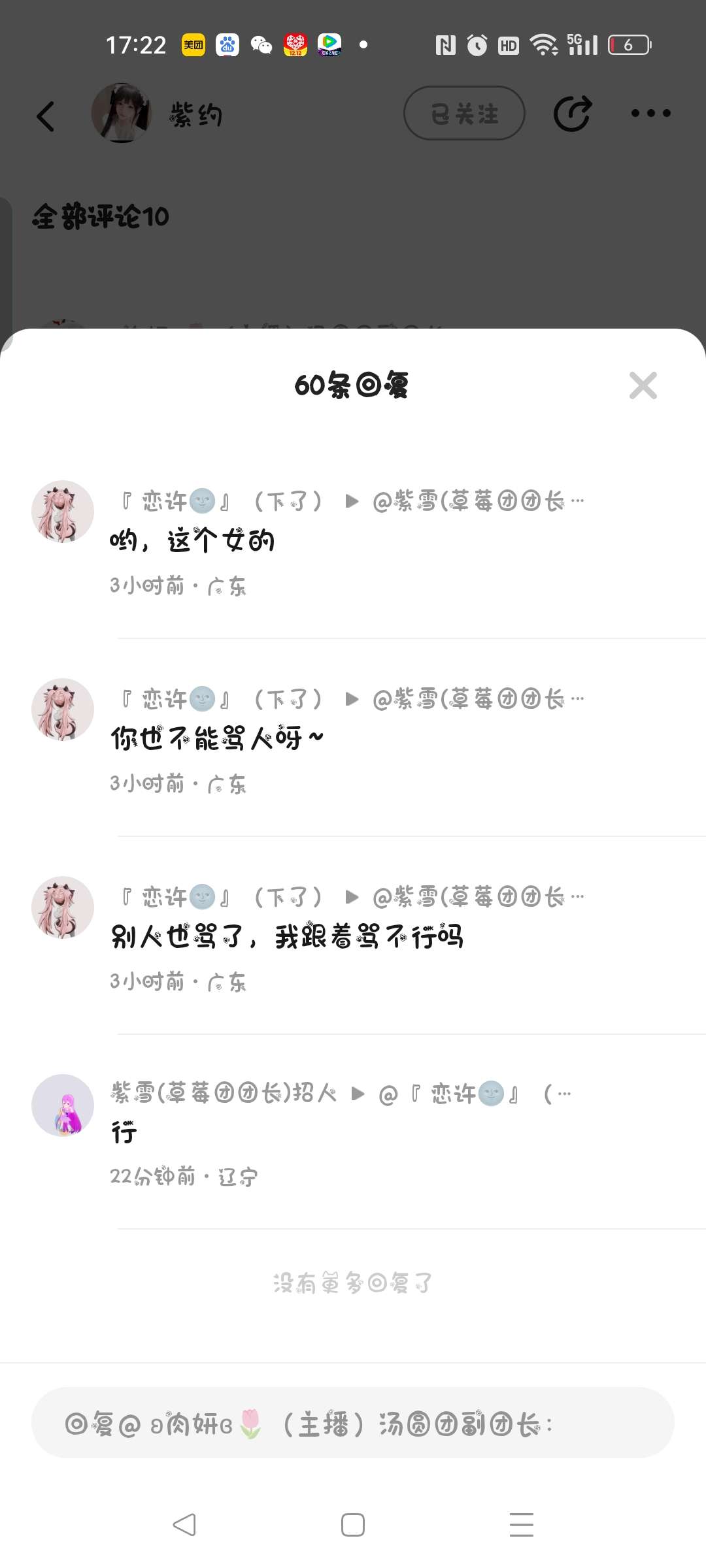Select the reply "别人也骂了，我跟着骂不行吗"
The height and width of the screenshot is (1568, 706).
286,937
